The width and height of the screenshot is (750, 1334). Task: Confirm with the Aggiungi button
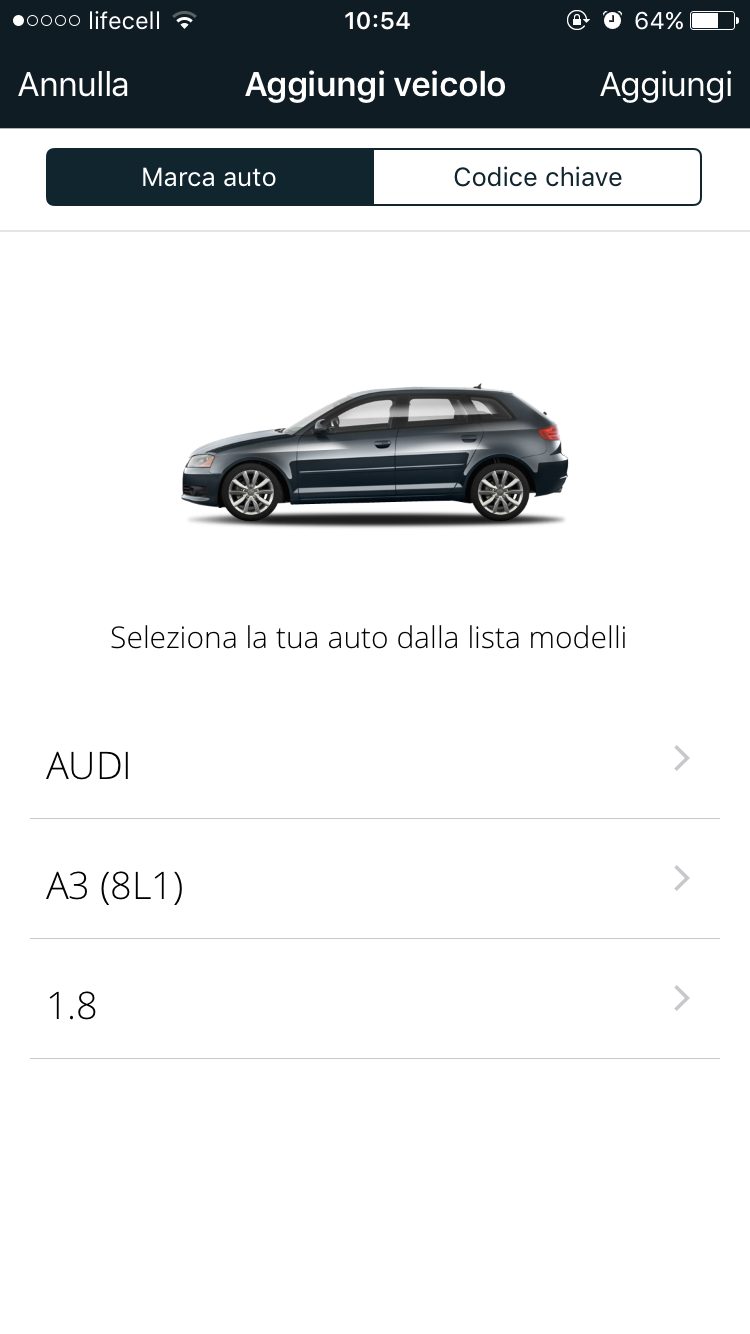coord(665,85)
